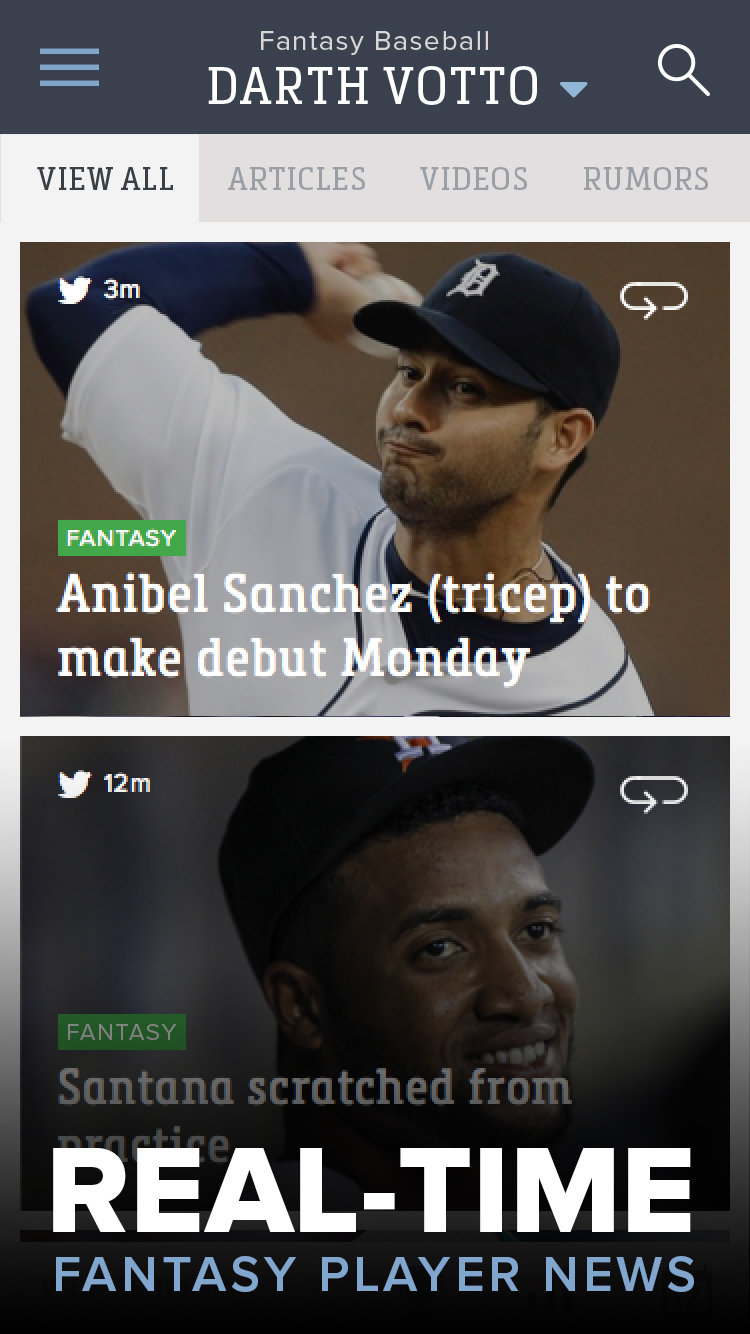
Task: Select the View All tab
Action: [105, 179]
